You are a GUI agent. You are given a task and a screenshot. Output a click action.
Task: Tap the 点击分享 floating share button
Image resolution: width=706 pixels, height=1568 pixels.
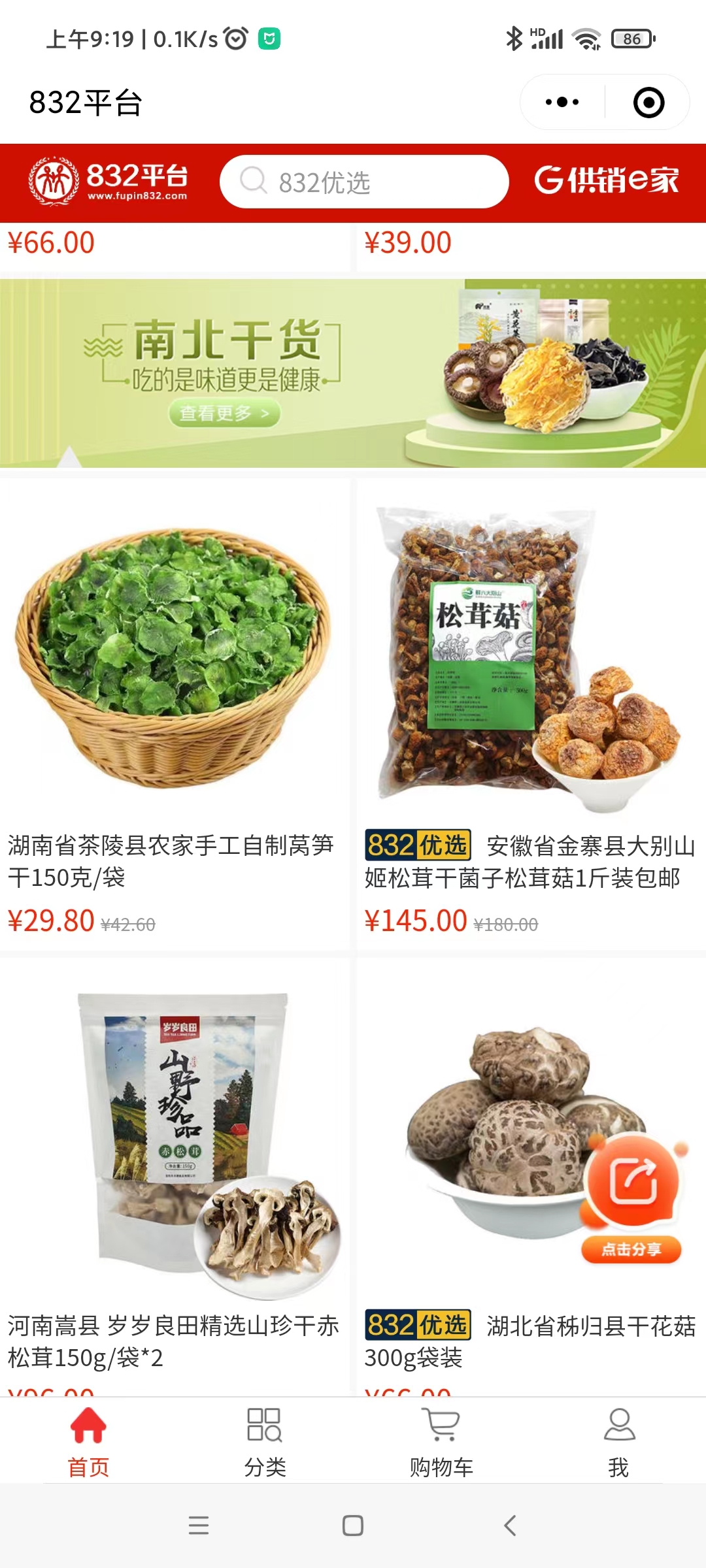click(631, 1196)
